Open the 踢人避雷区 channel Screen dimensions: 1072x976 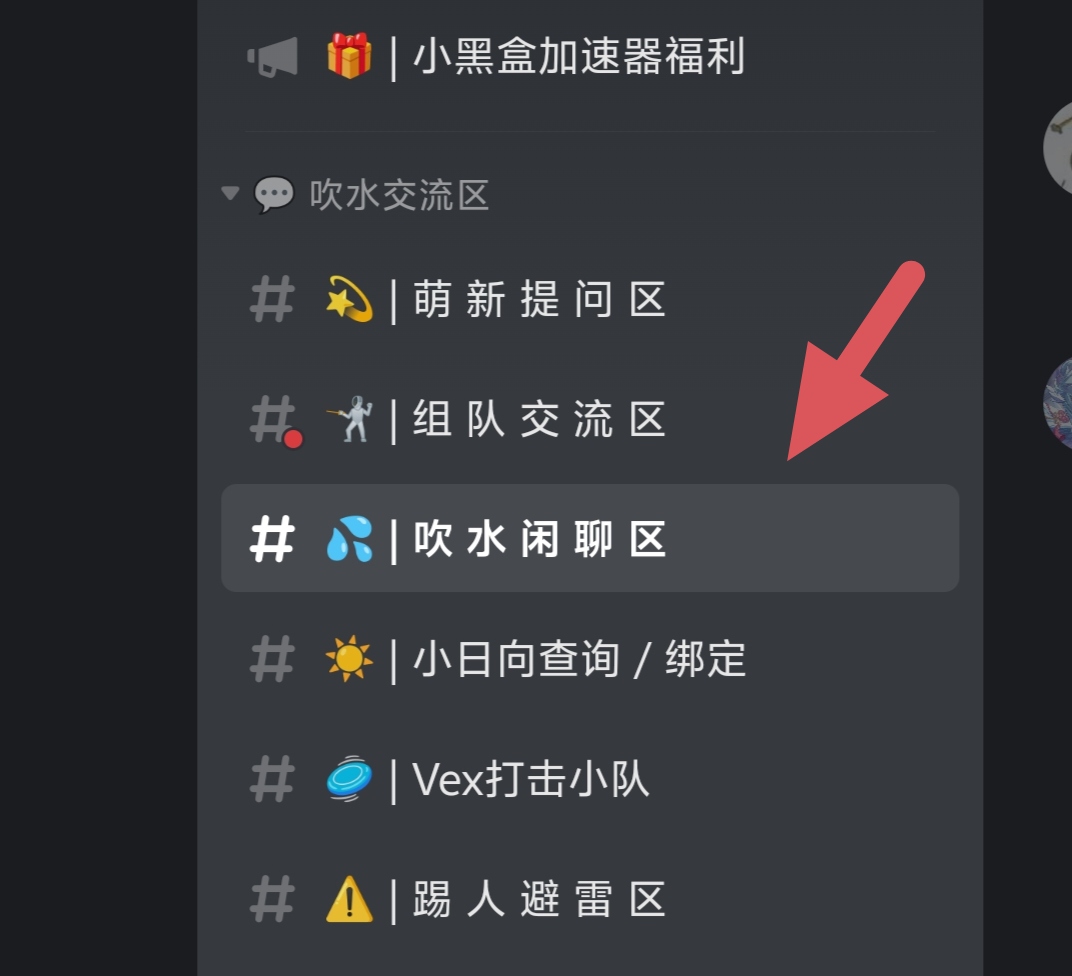pos(538,900)
